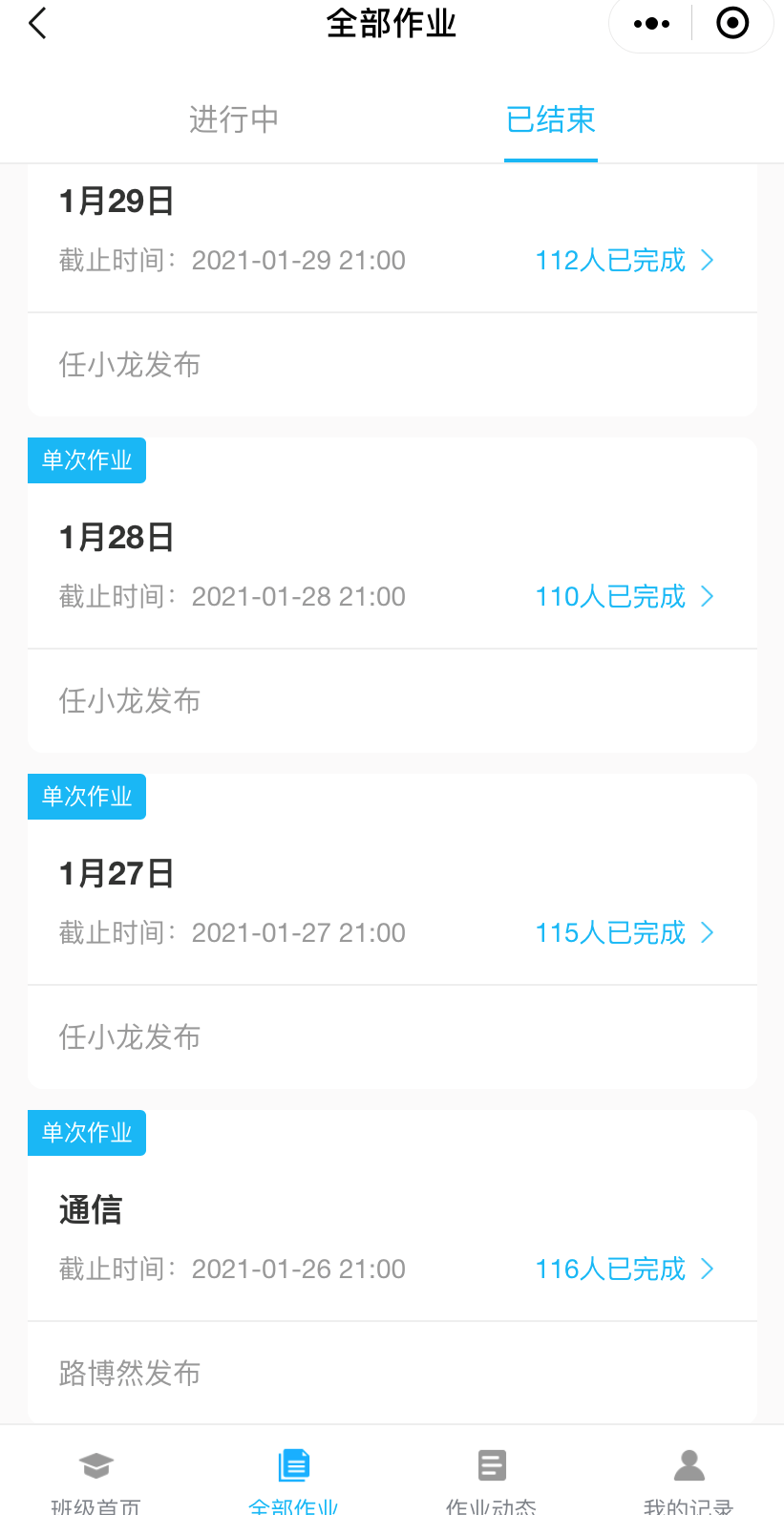Go back using the top-left arrow
The width and height of the screenshot is (784, 1515).
point(38,24)
